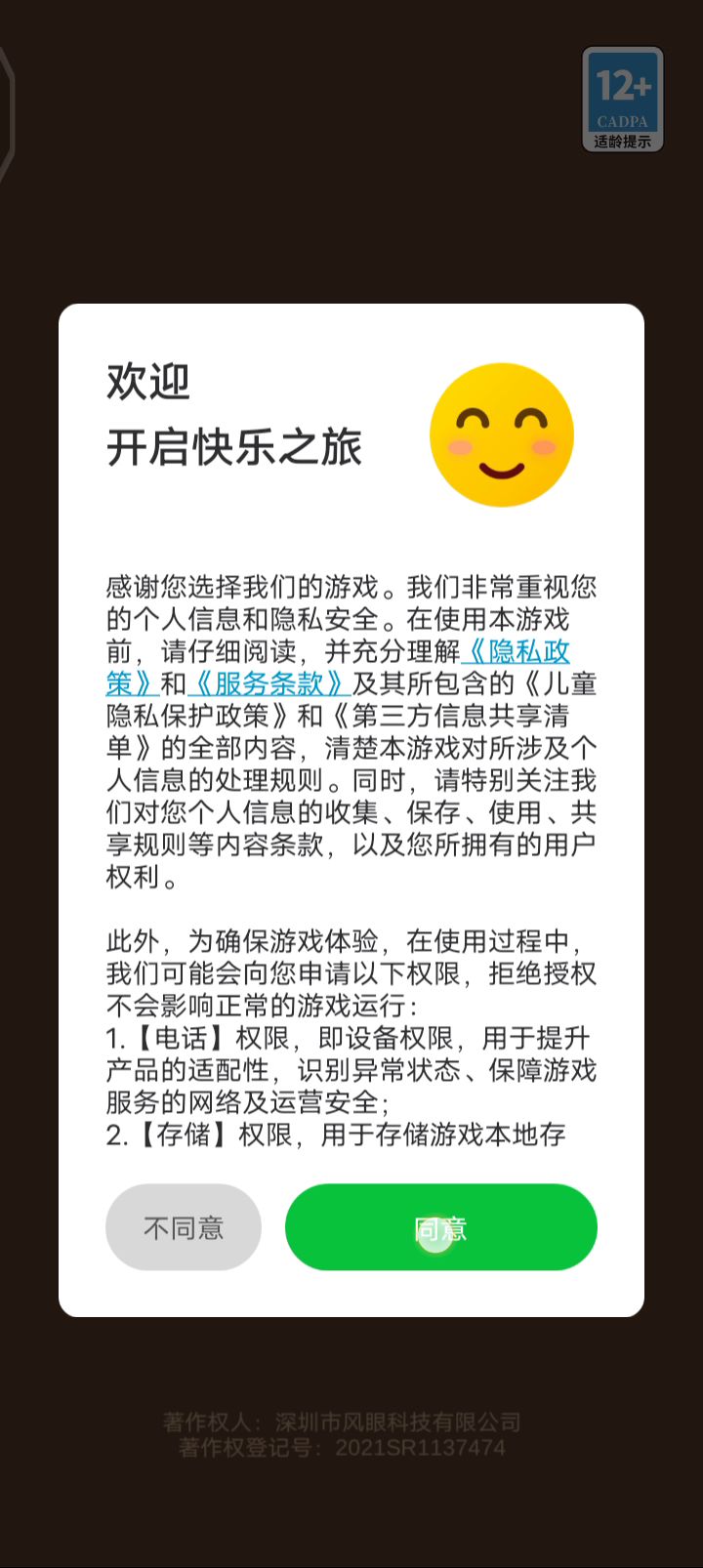Open the 《隐私政策》 privacy policy link
Viewport: 703px width, 1568px height.
coord(516,652)
